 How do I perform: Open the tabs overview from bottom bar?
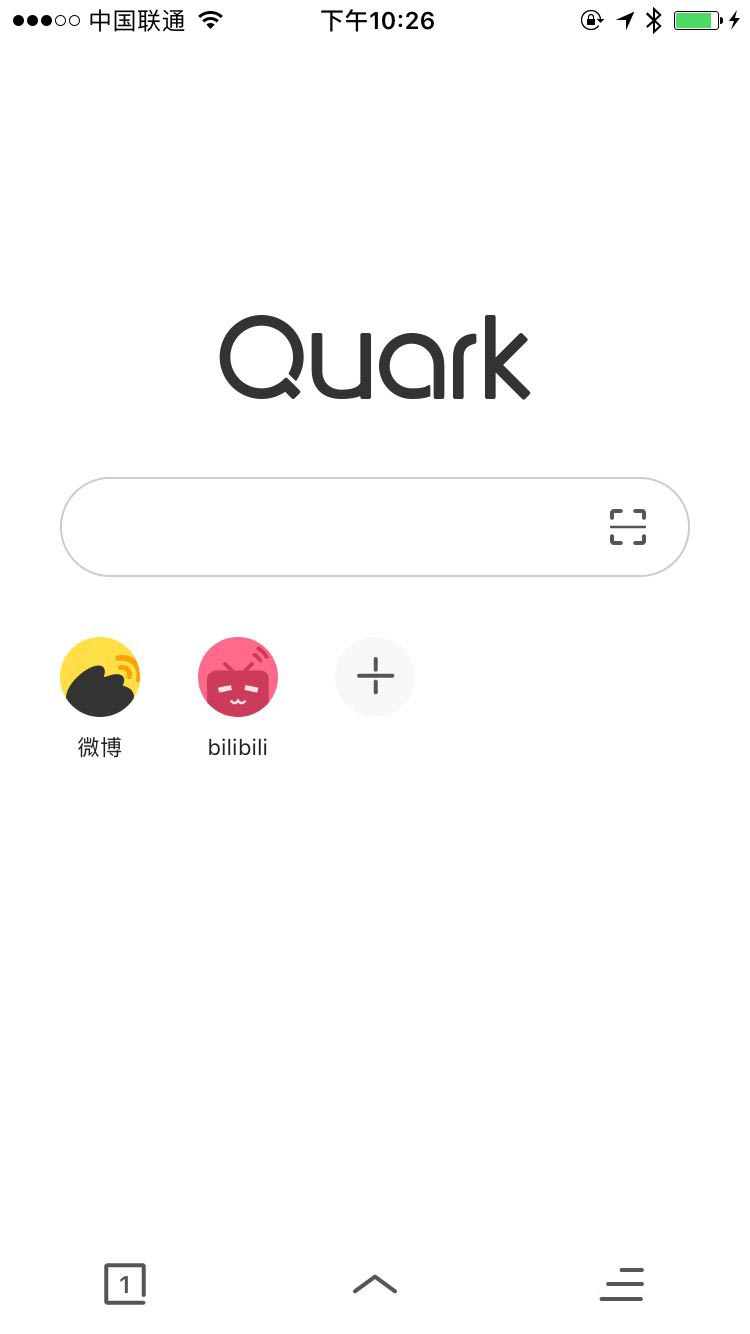[125, 1284]
